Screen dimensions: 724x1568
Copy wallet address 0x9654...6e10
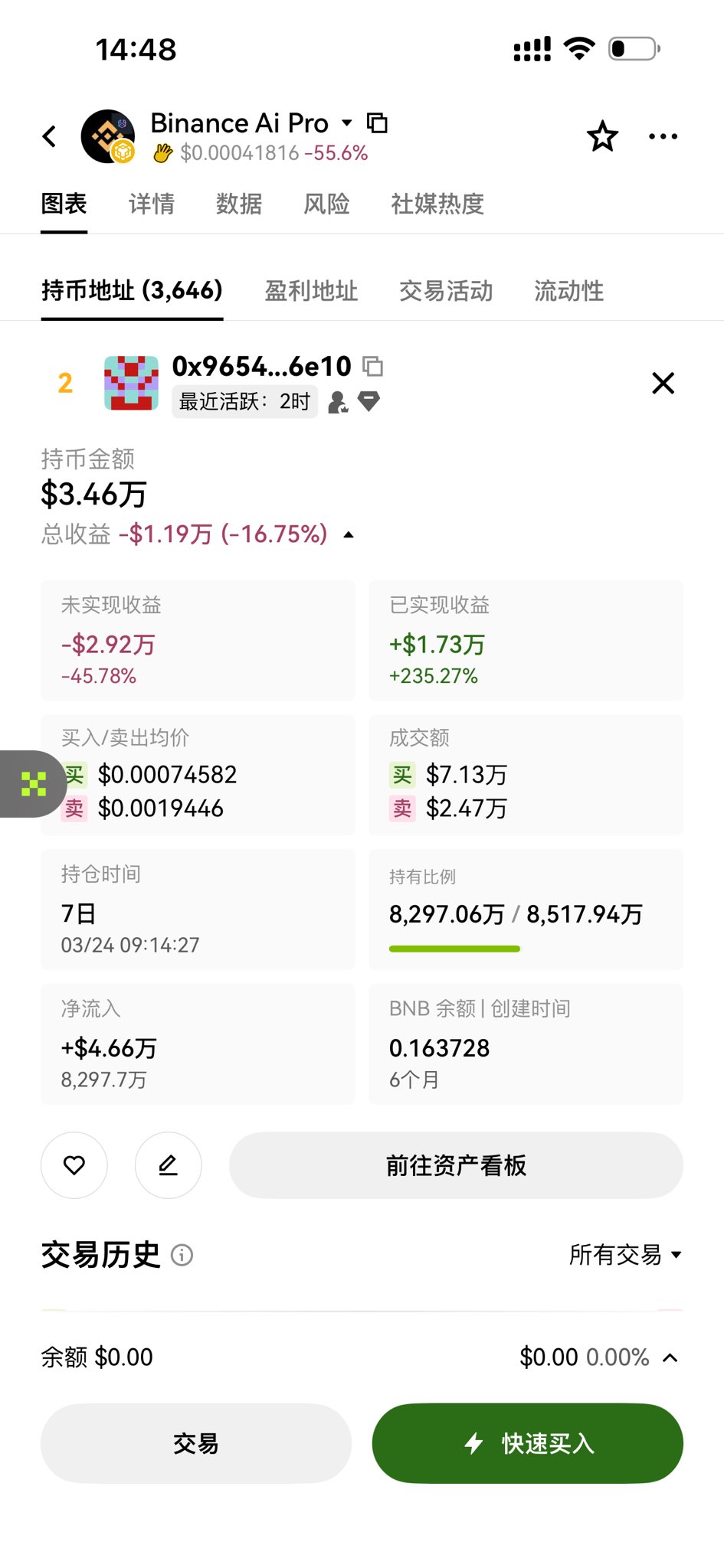click(x=373, y=367)
